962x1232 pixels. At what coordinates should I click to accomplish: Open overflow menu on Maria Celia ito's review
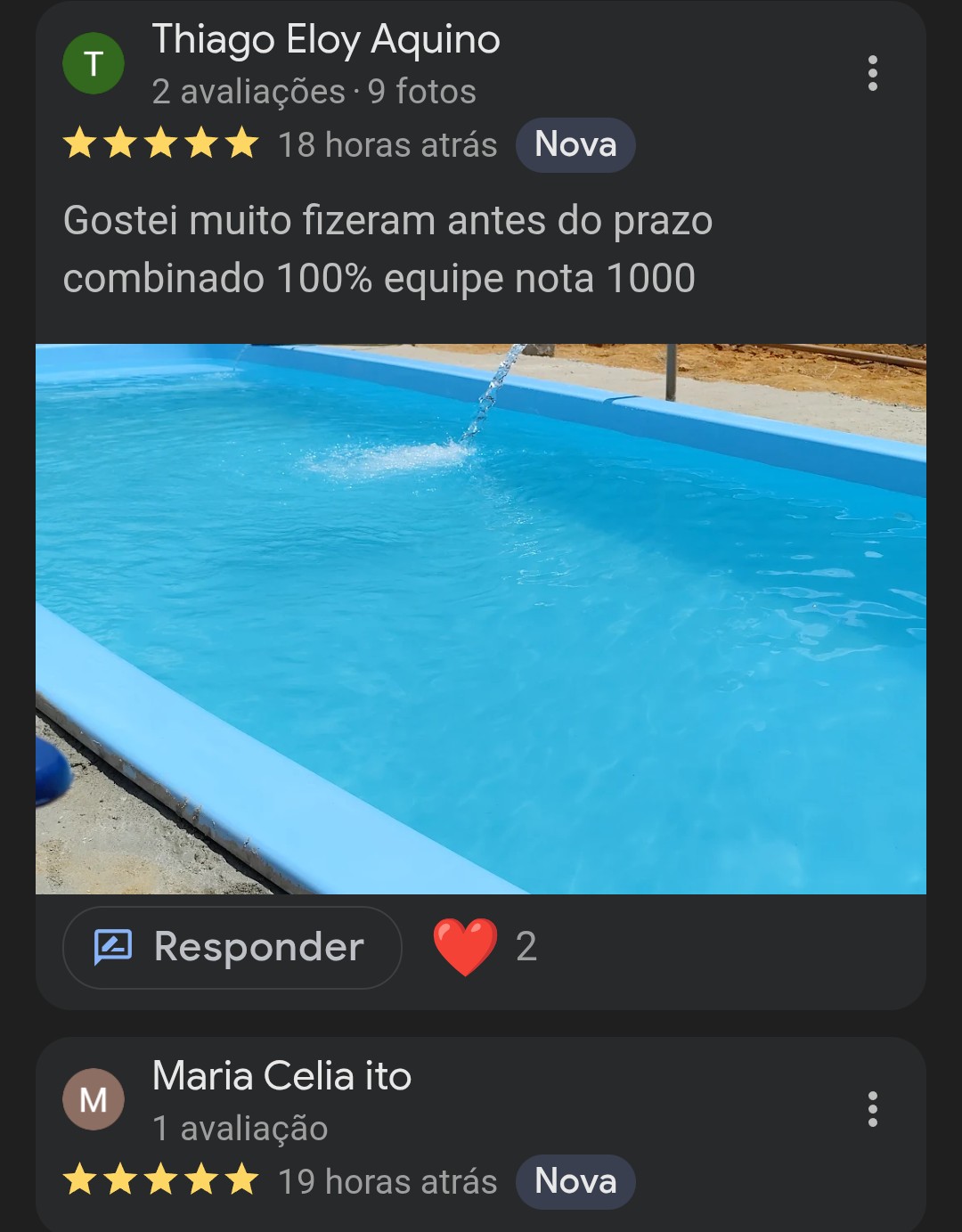[x=872, y=1109]
